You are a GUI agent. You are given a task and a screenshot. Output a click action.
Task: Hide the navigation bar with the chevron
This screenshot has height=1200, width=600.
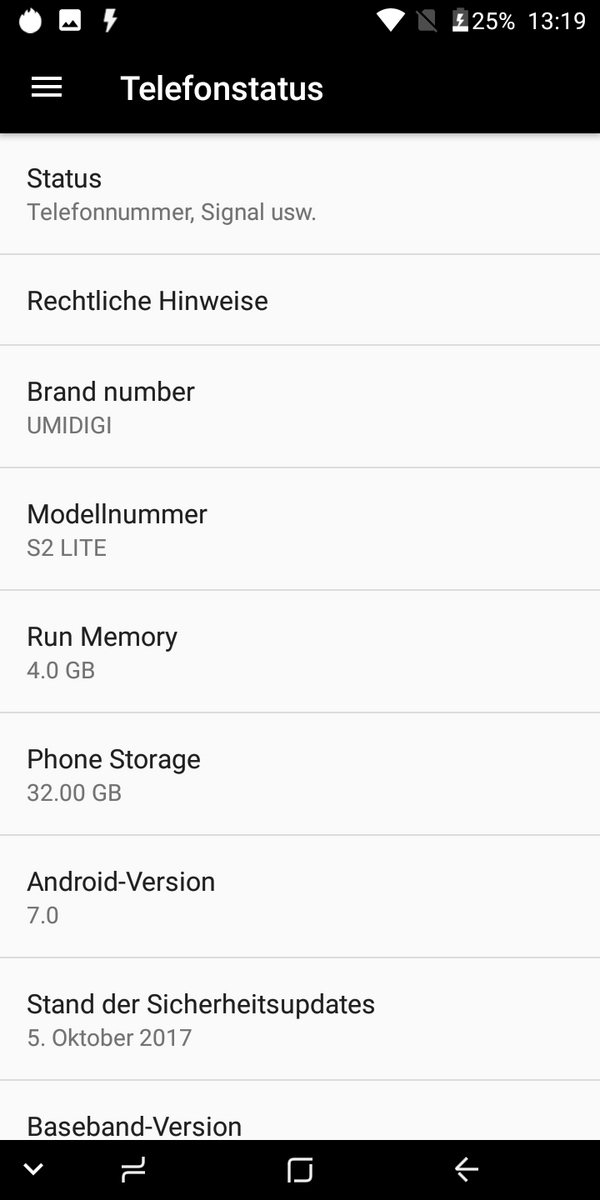33,1169
